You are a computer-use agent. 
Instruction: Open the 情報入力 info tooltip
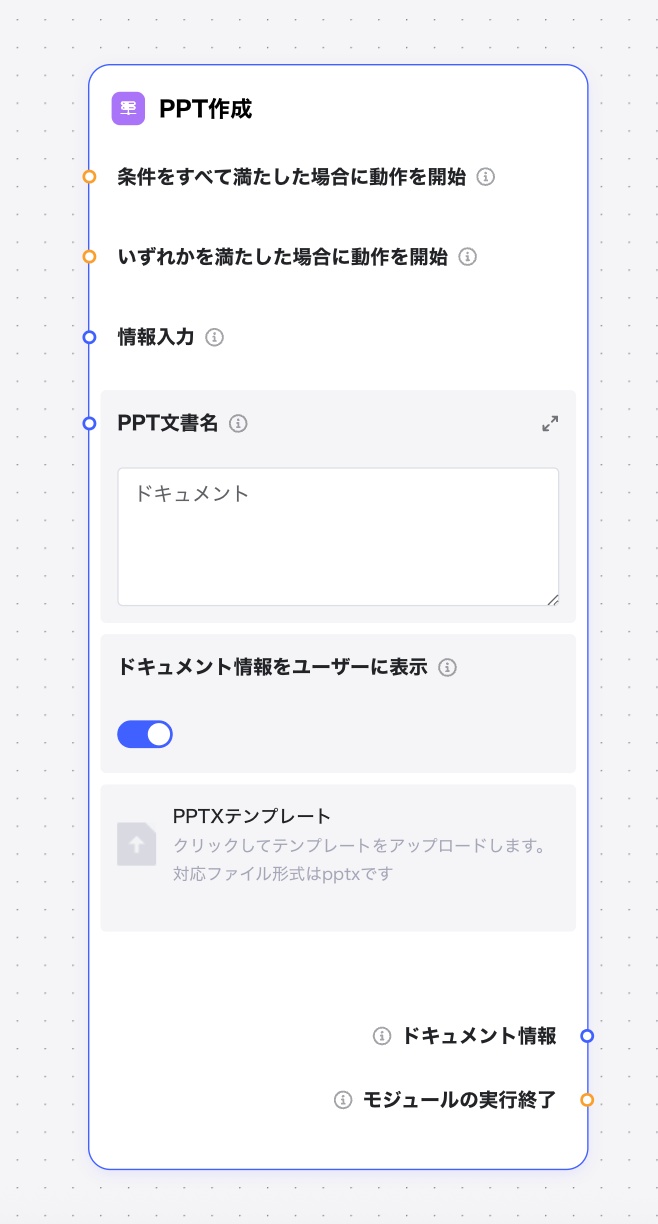tap(214, 337)
